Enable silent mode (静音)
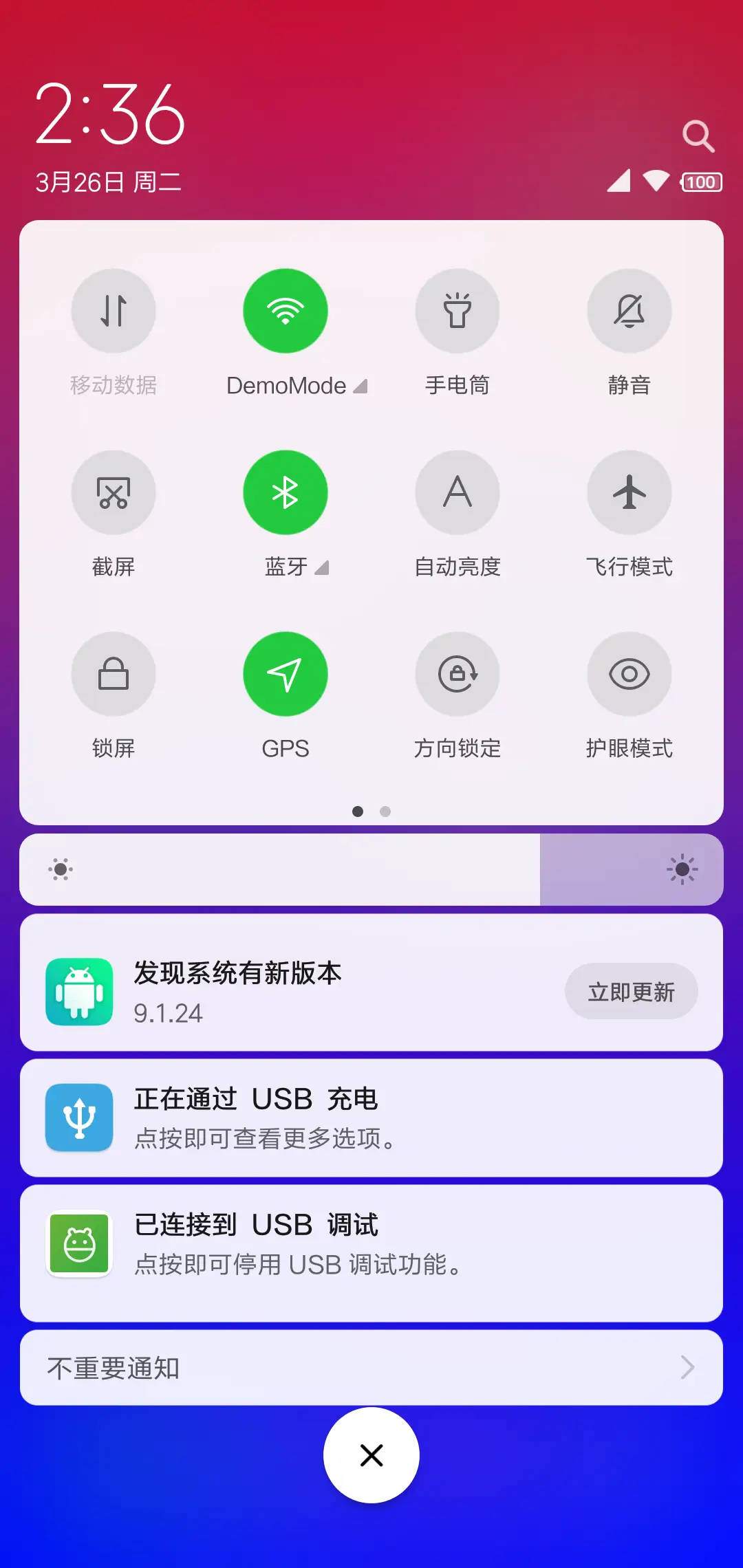The width and height of the screenshot is (743, 1568). (629, 310)
